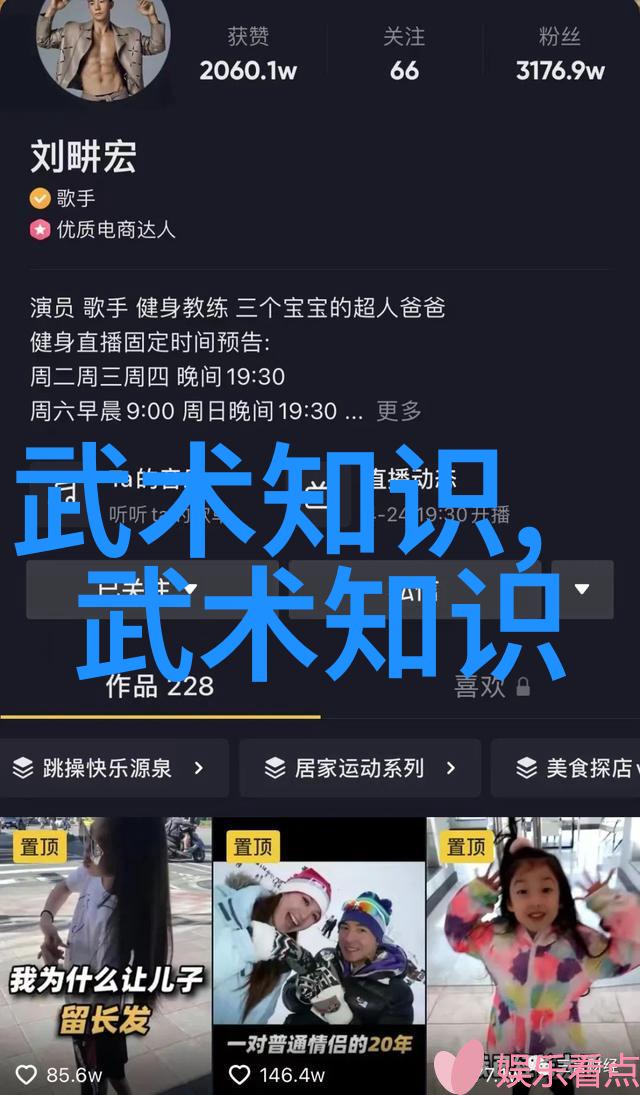This screenshot has width=640, height=1095.
Task: View the 3176.9w followers list
Action: tap(560, 57)
